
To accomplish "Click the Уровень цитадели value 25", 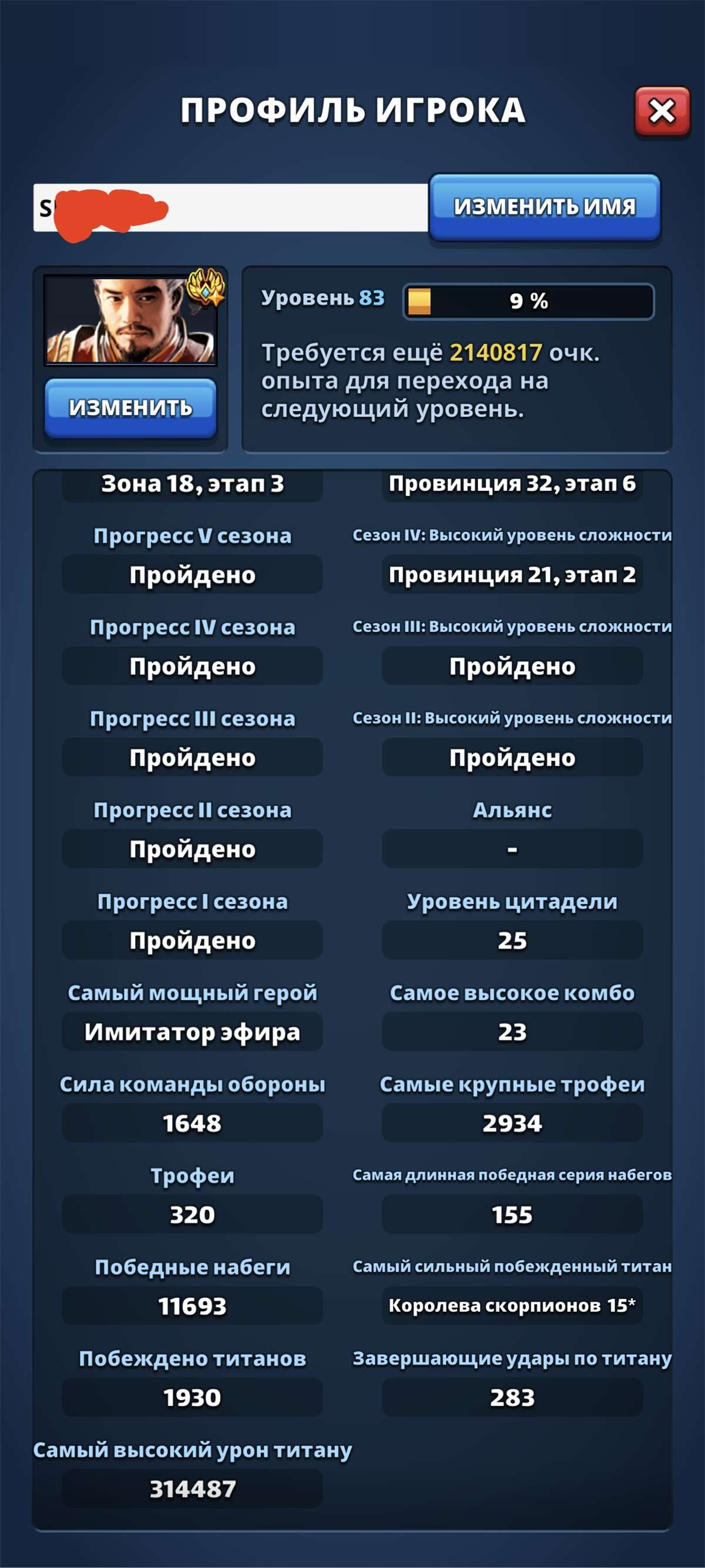I will point(512,940).
